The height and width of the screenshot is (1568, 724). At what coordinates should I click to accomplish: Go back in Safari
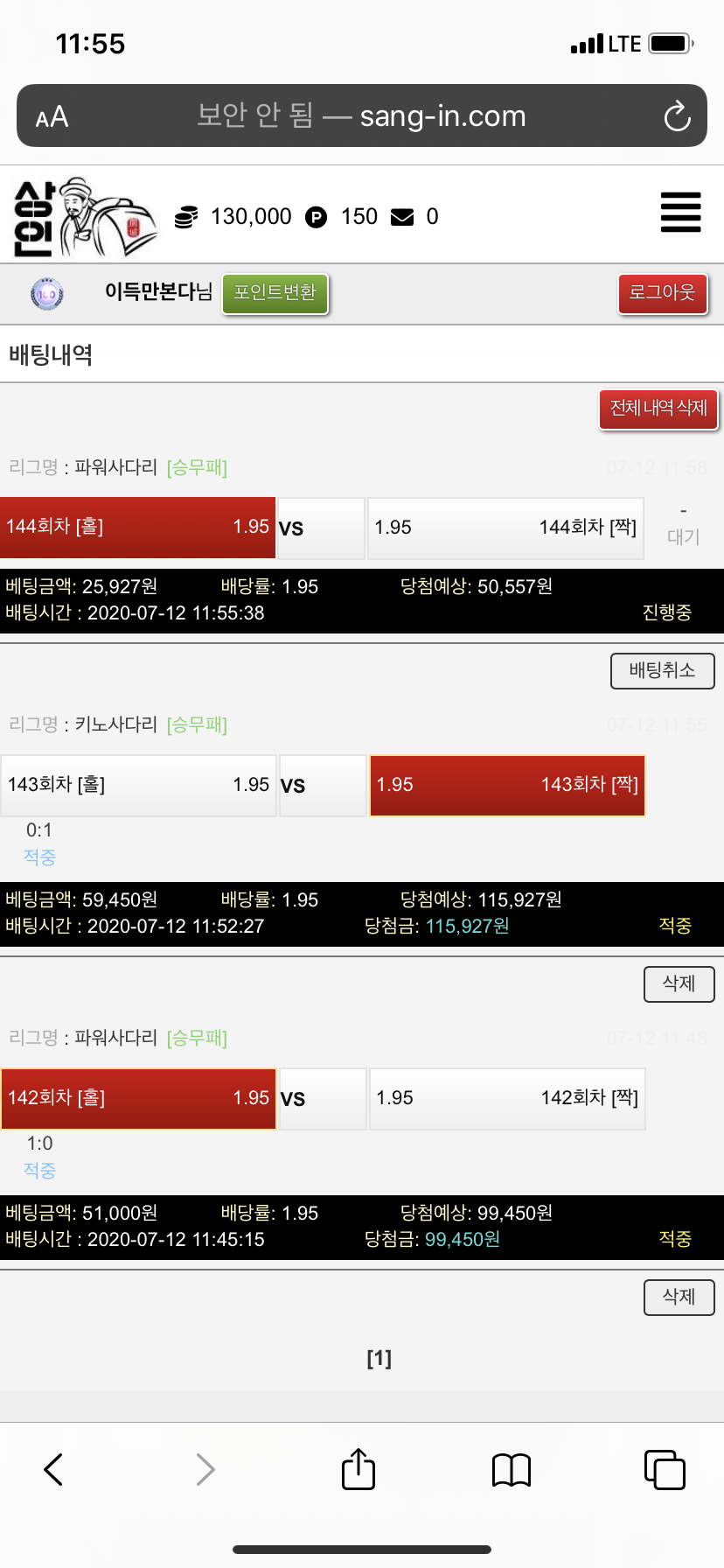click(53, 1469)
